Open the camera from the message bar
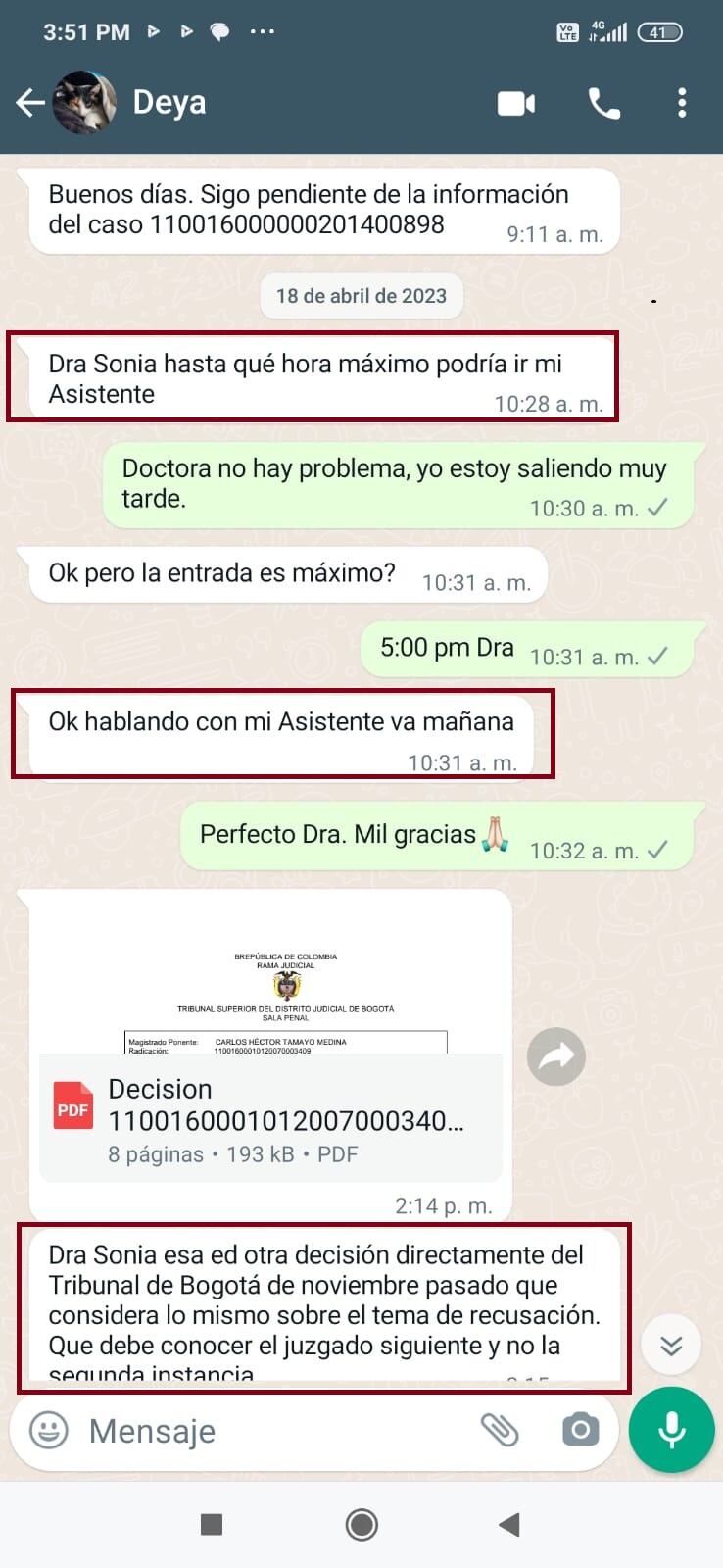The image size is (723, 1568). point(580,1431)
